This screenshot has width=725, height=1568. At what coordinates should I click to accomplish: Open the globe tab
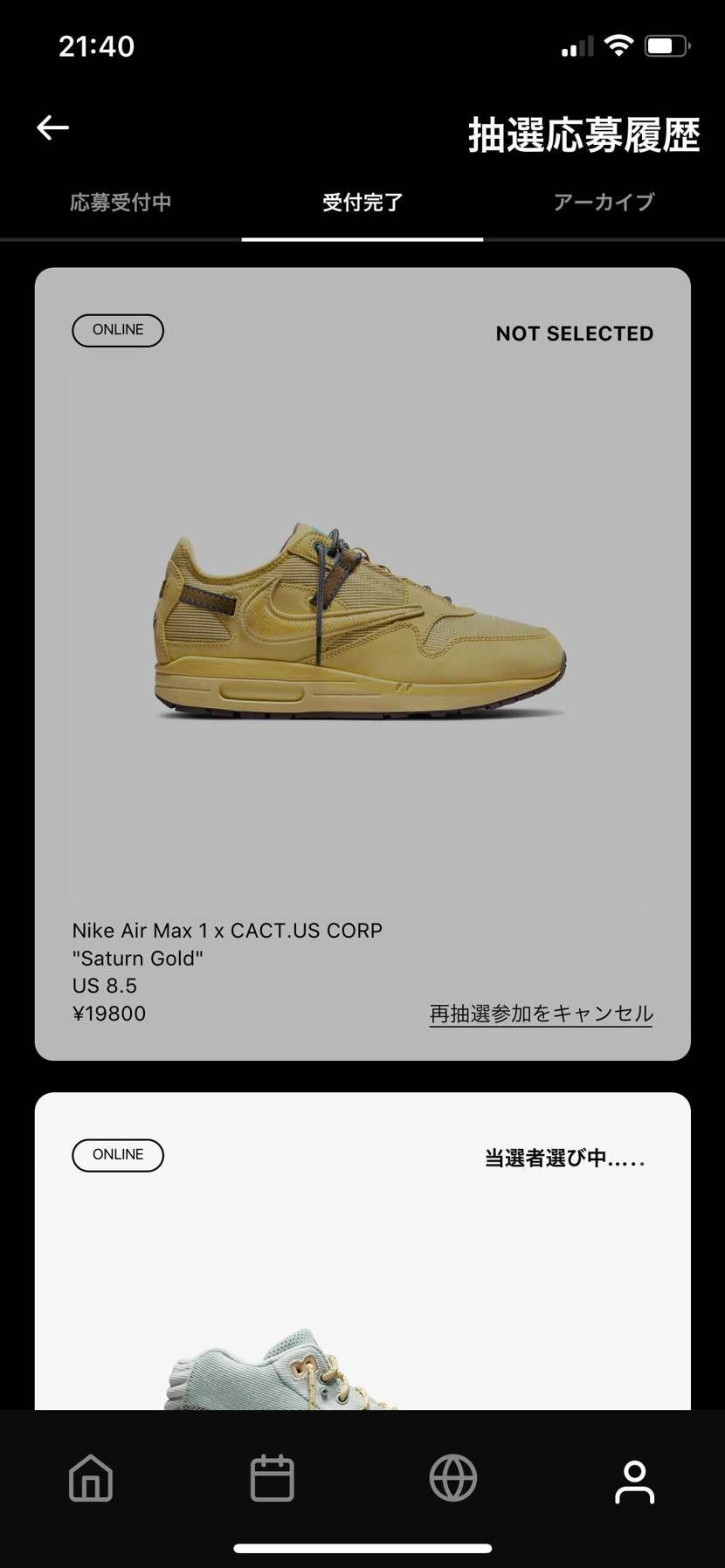(453, 1479)
